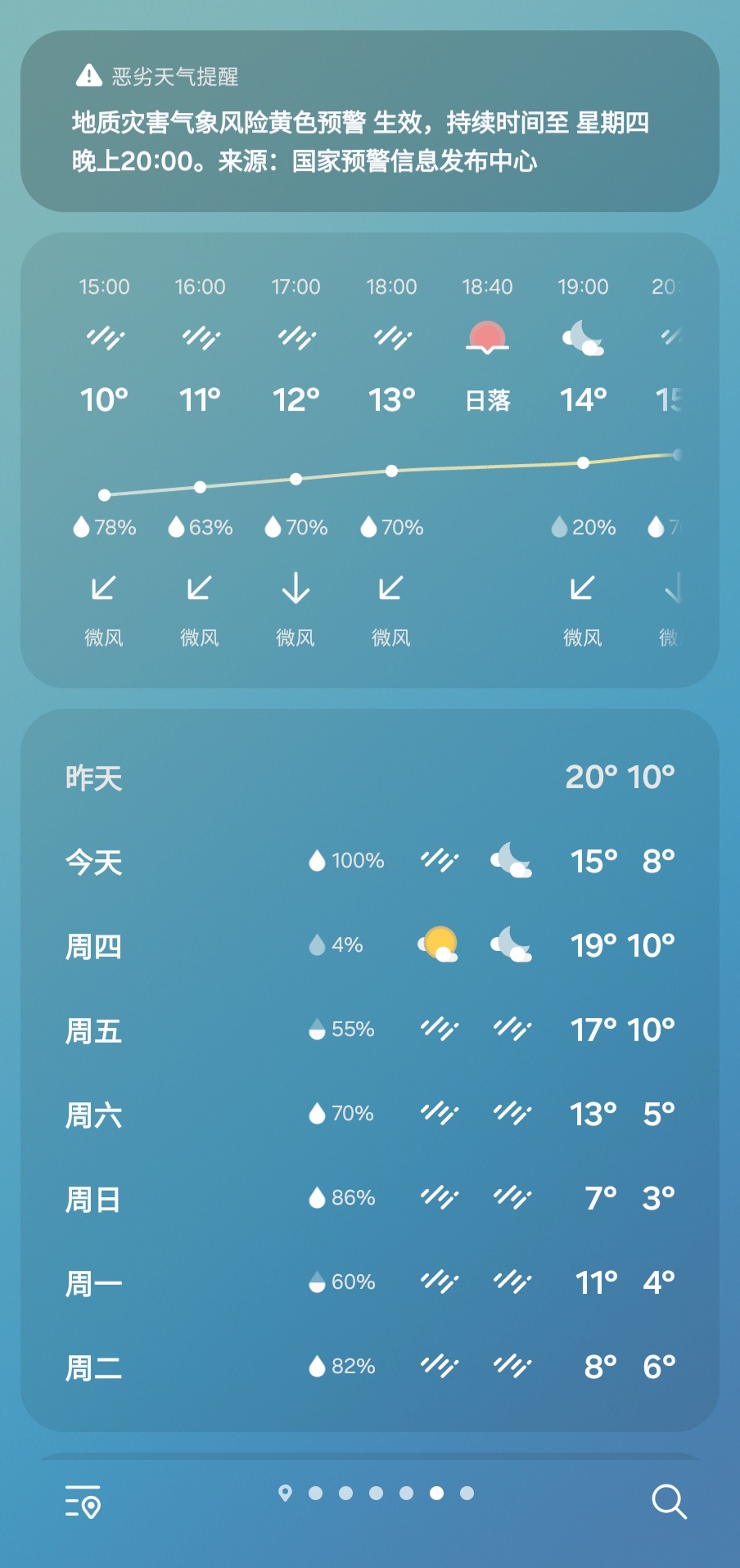
Task: Open the city list management icon
Action: coord(83,1502)
